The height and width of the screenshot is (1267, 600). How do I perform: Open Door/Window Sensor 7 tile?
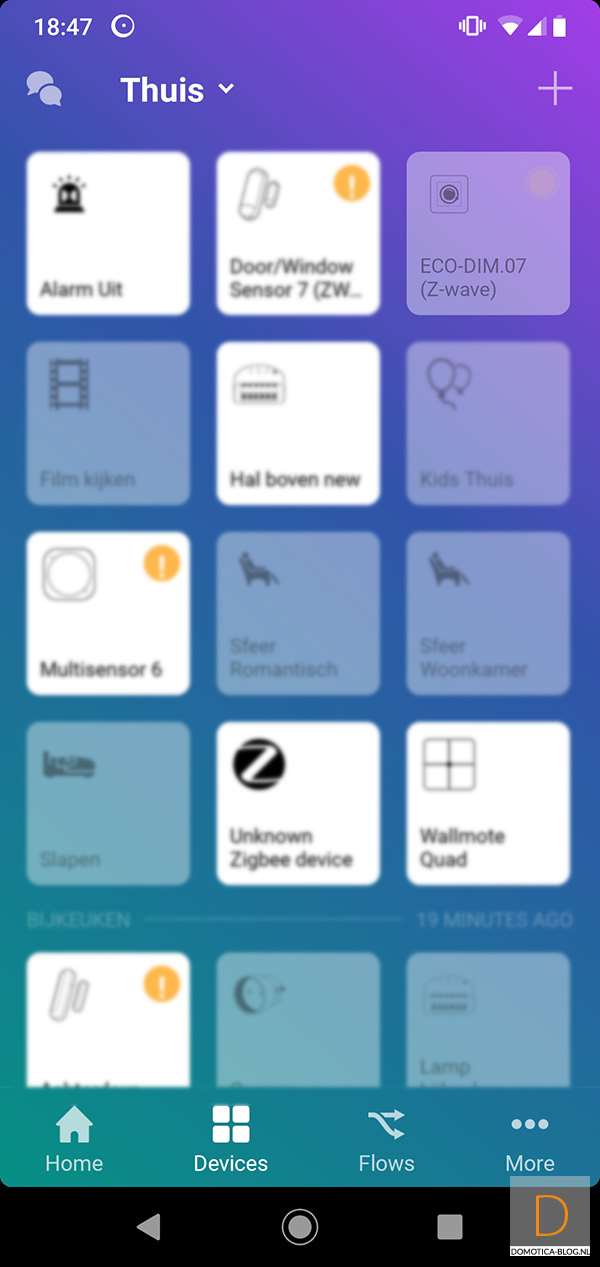pyautogui.click(x=298, y=233)
